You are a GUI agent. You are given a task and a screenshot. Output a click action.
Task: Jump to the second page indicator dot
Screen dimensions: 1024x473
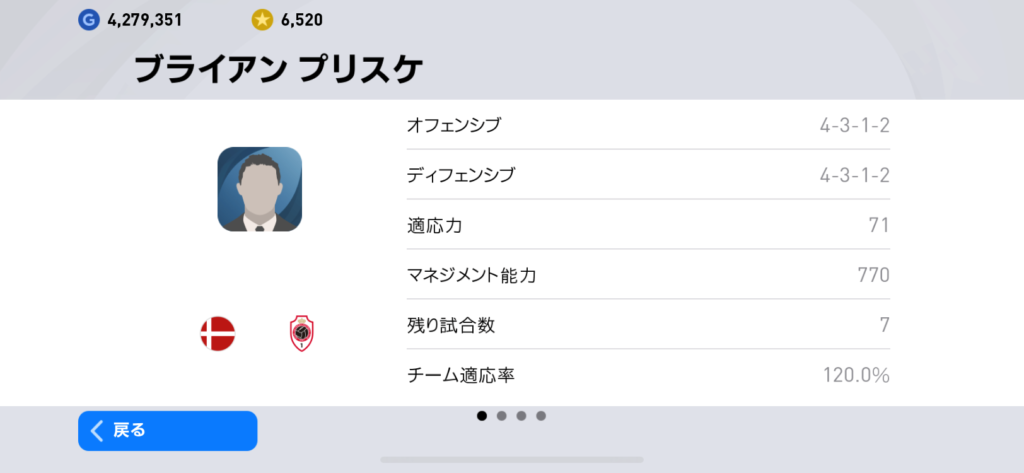pyautogui.click(x=502, y=415)
